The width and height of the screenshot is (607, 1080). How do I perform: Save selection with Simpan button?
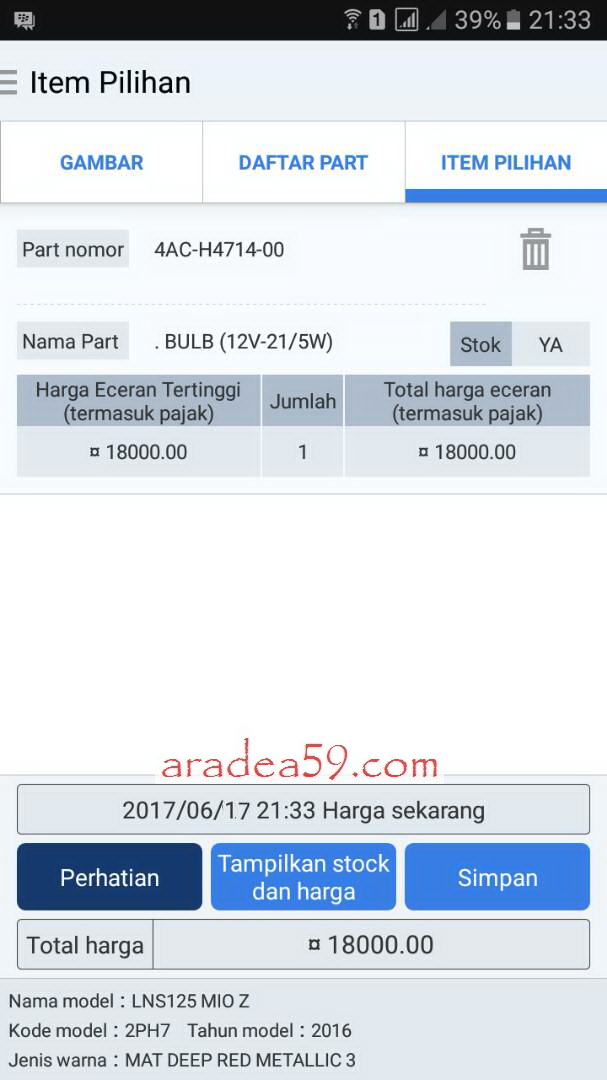[497, 877]
